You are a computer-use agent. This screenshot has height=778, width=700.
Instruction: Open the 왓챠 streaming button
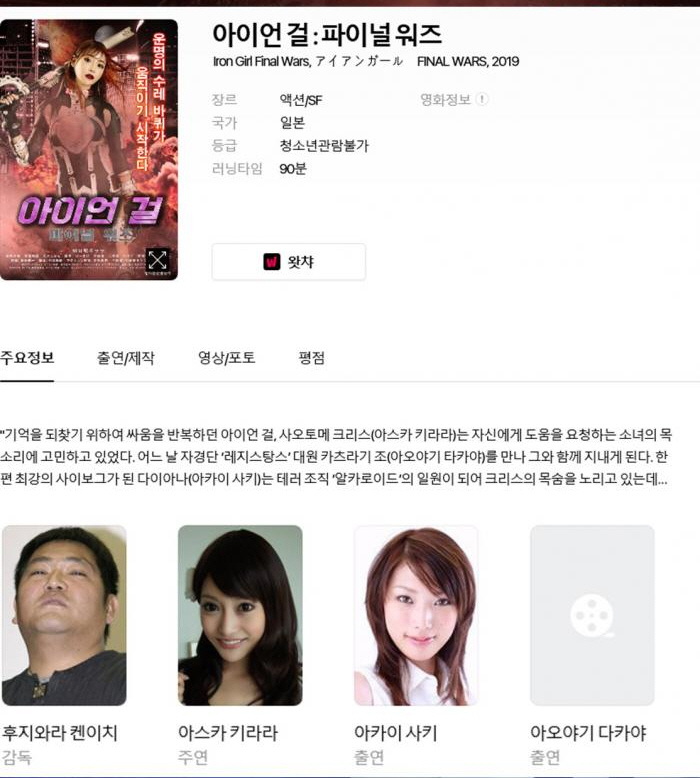(288, 262)
